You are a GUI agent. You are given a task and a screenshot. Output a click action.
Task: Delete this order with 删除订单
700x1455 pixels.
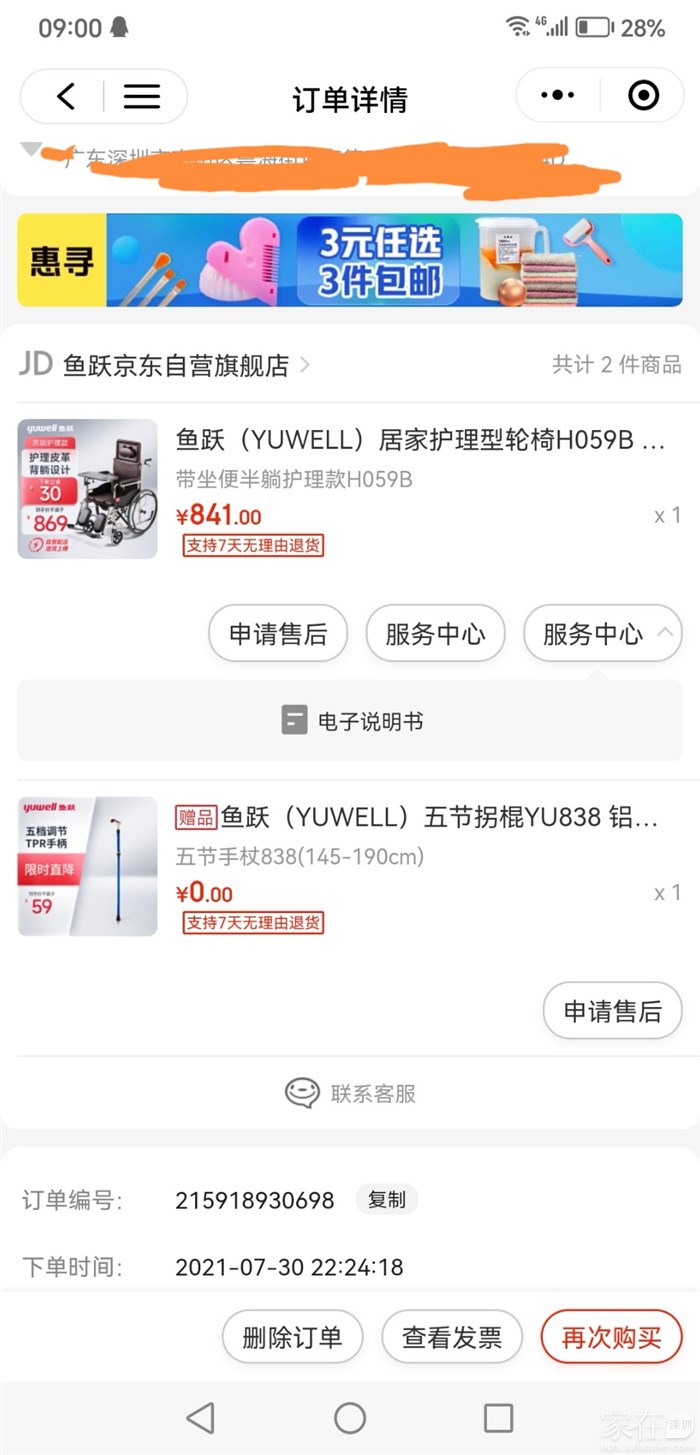(x=292, y=1337)
